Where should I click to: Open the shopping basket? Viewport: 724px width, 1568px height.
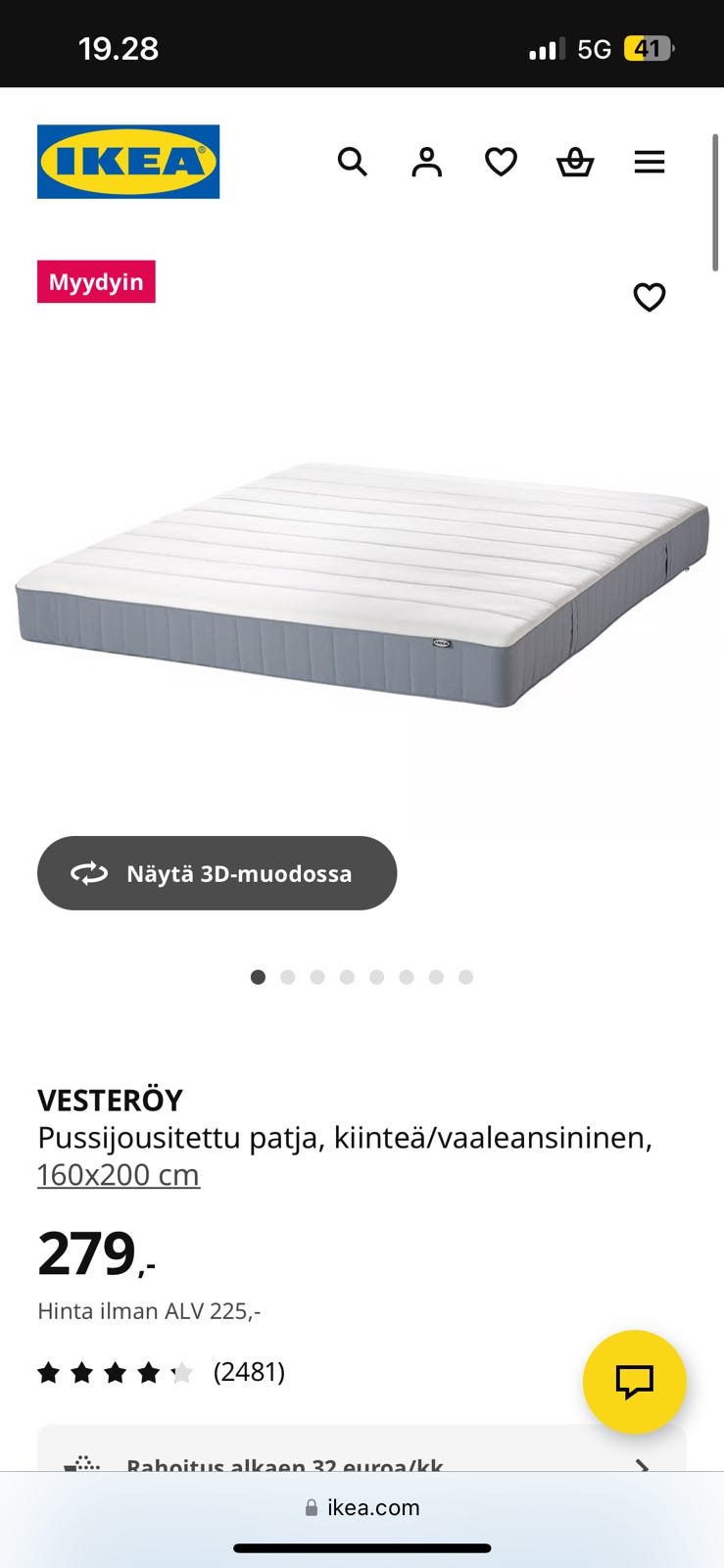(575, 163)
